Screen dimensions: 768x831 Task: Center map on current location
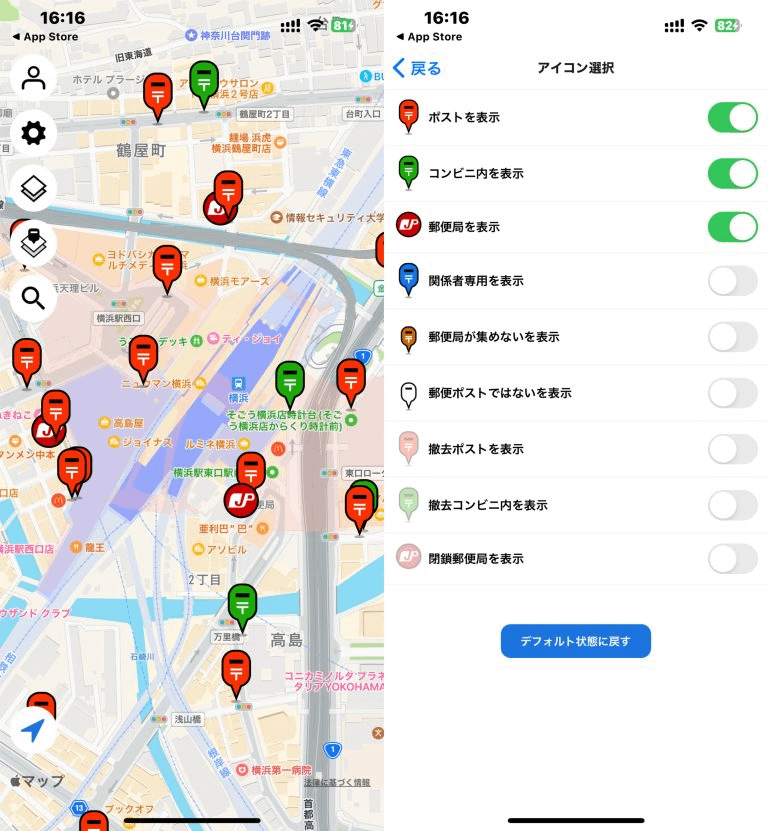click(34, 731)
